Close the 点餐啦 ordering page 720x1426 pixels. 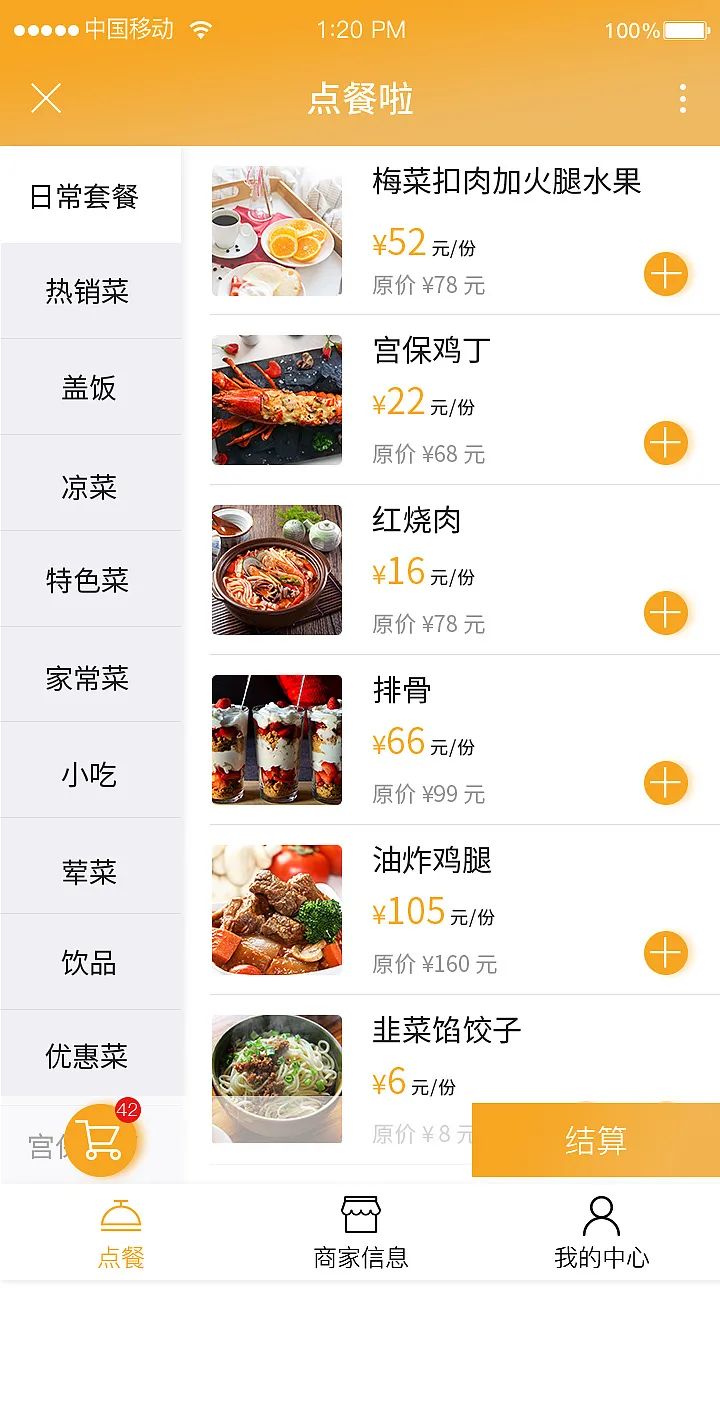tap(46, 99)
